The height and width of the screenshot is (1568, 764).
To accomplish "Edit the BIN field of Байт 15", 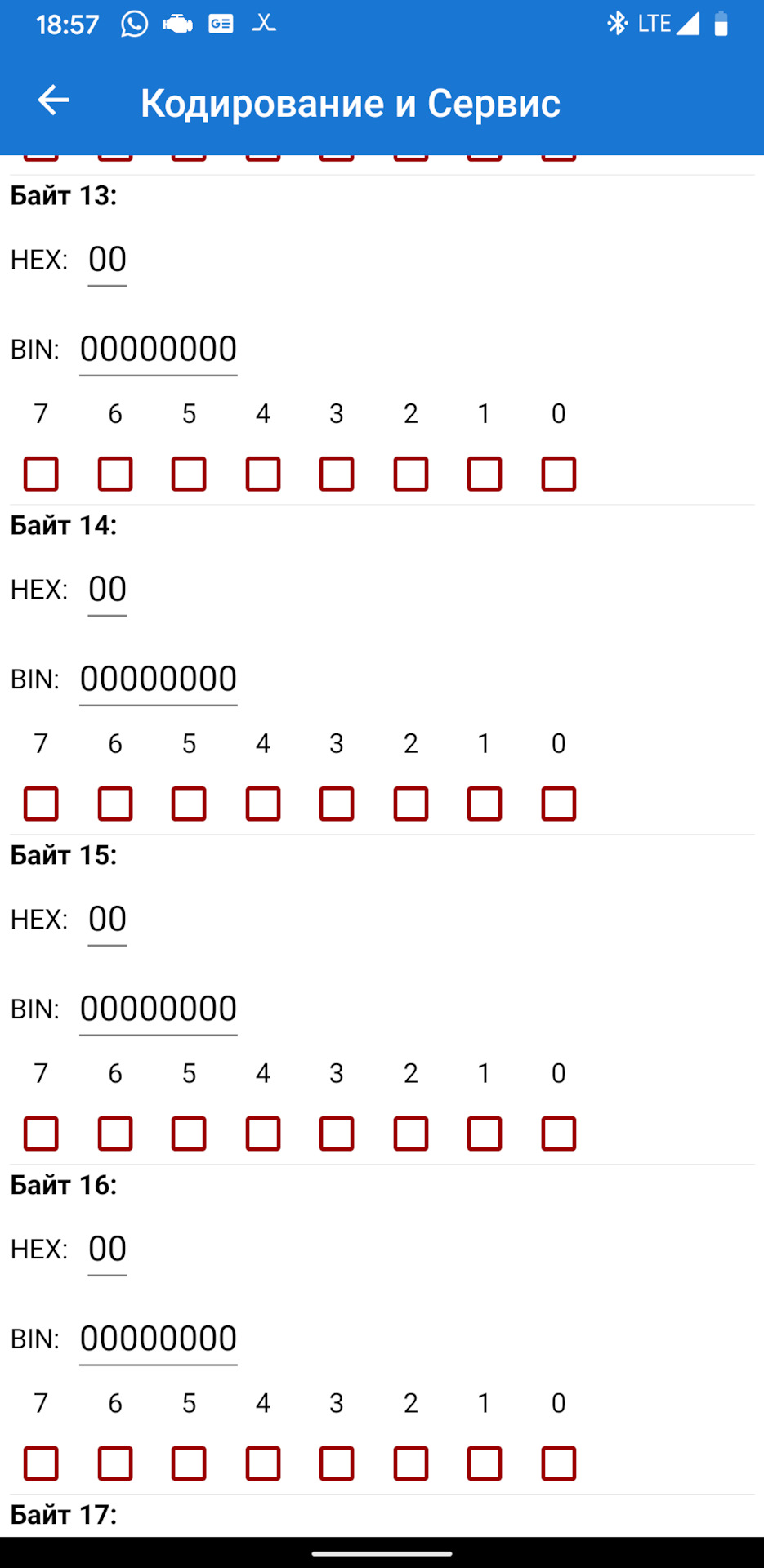I will click(x=158, y=1009).
